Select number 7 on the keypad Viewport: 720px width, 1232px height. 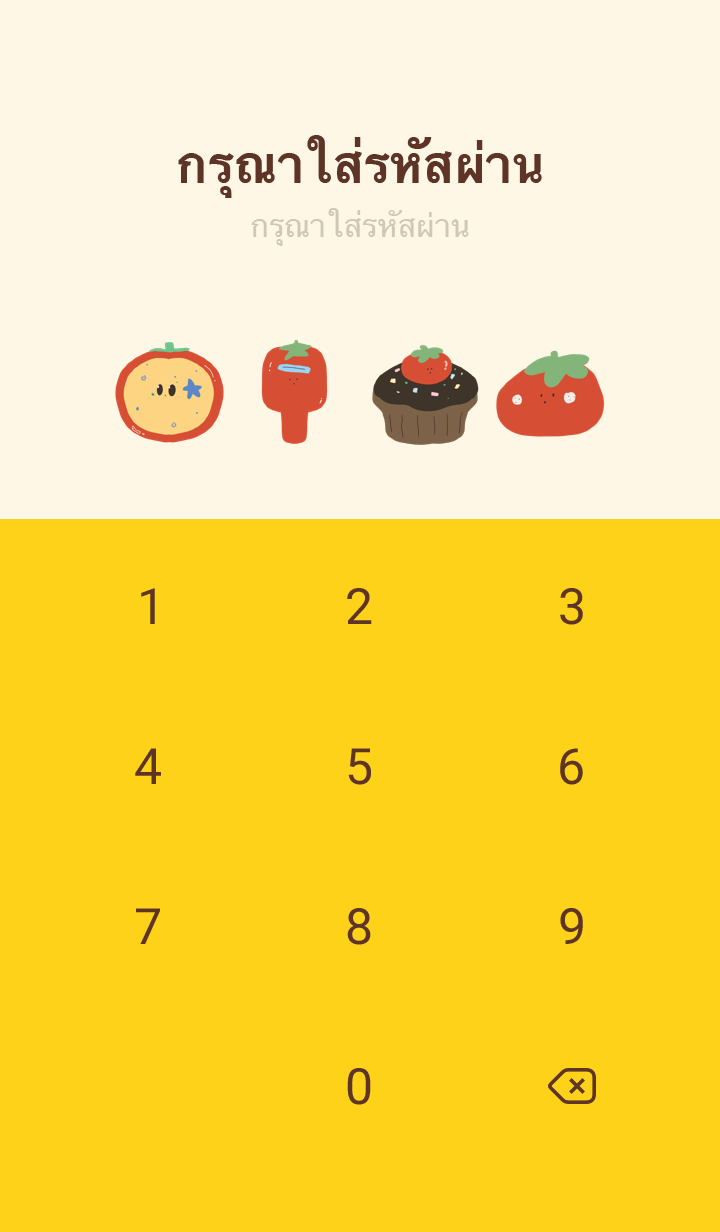pos(148,927)
